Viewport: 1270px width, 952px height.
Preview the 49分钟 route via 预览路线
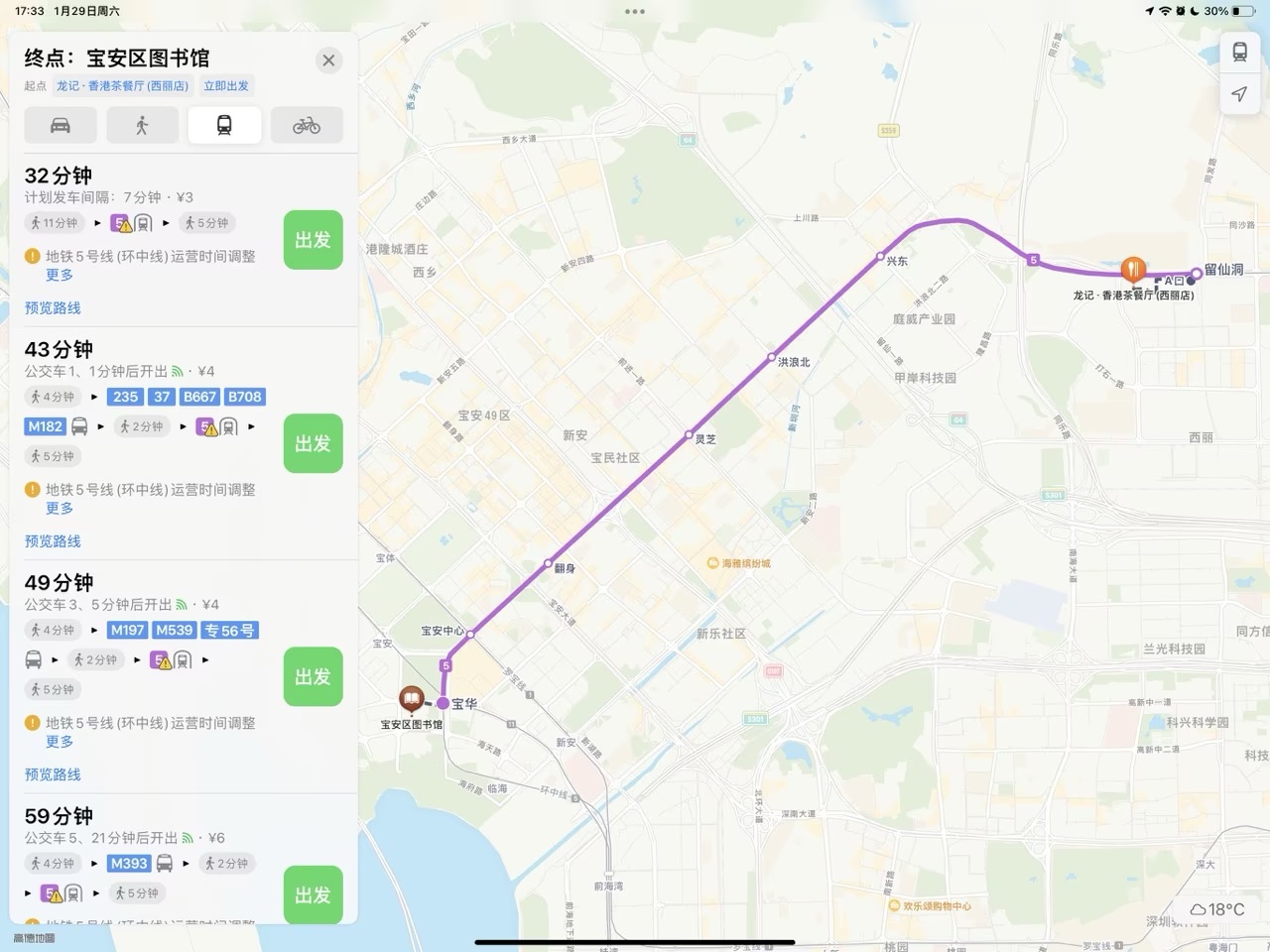[53, 774]
